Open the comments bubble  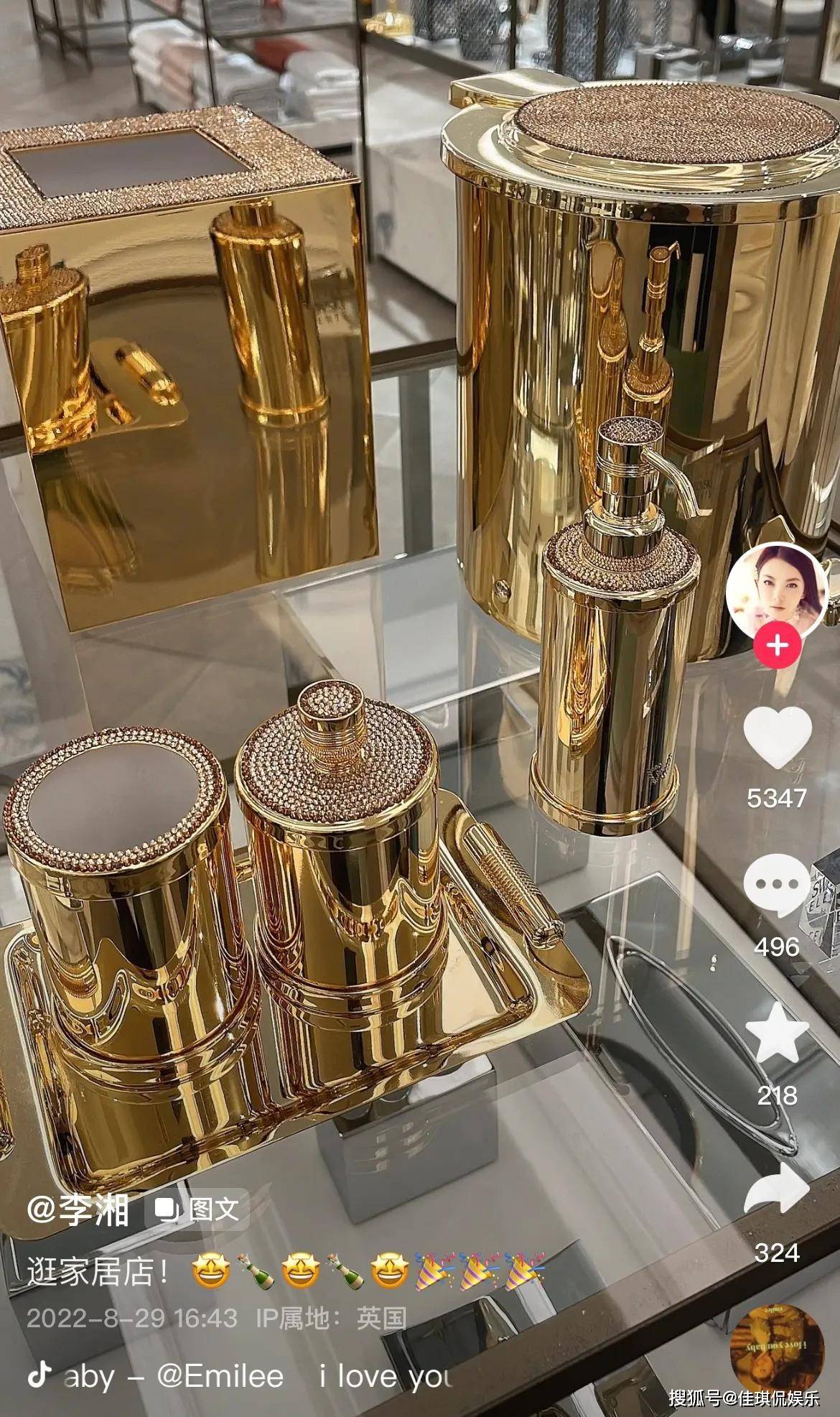point(777,886)
